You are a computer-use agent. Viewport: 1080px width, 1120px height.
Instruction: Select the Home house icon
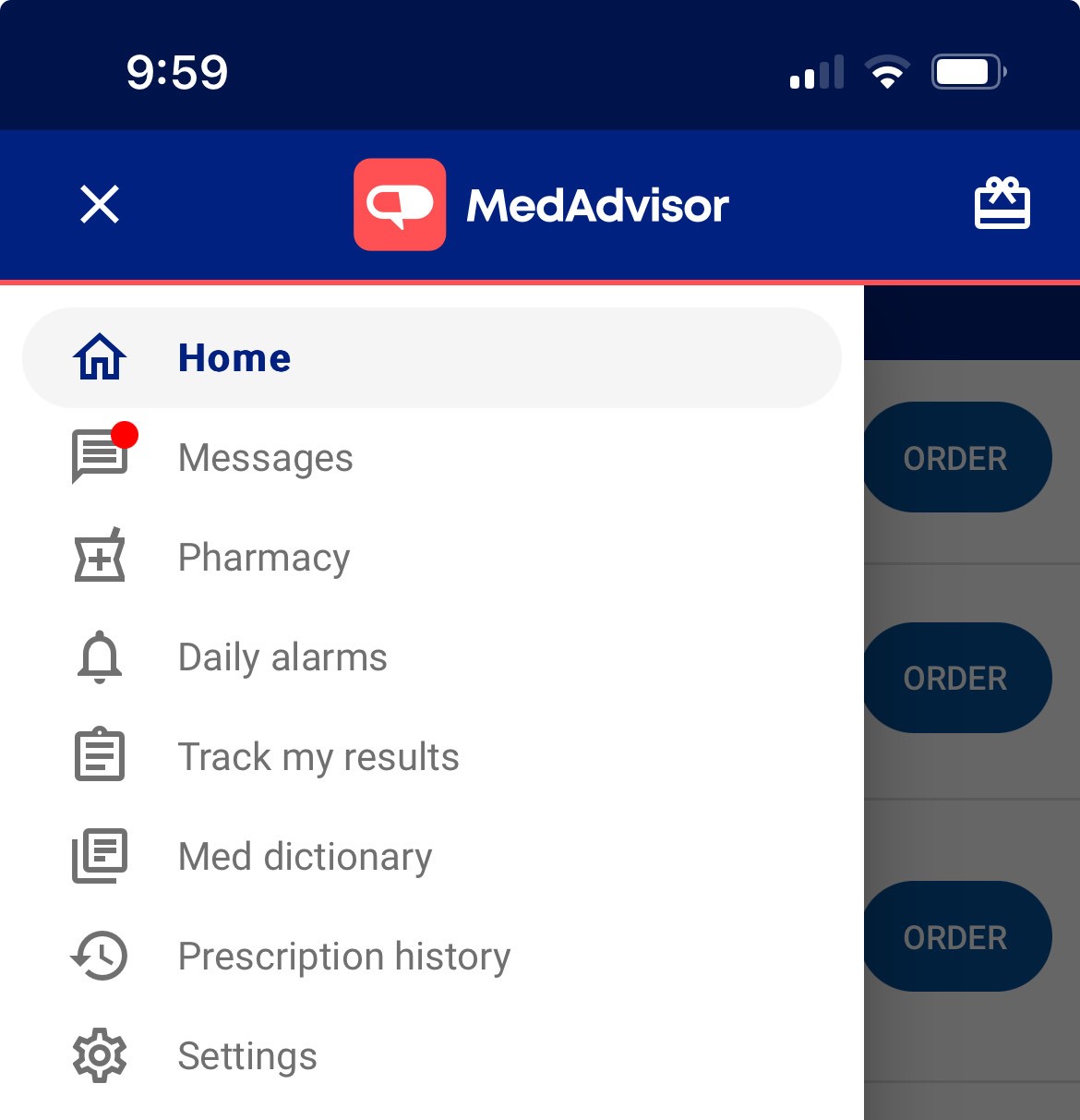pos(99,357)
